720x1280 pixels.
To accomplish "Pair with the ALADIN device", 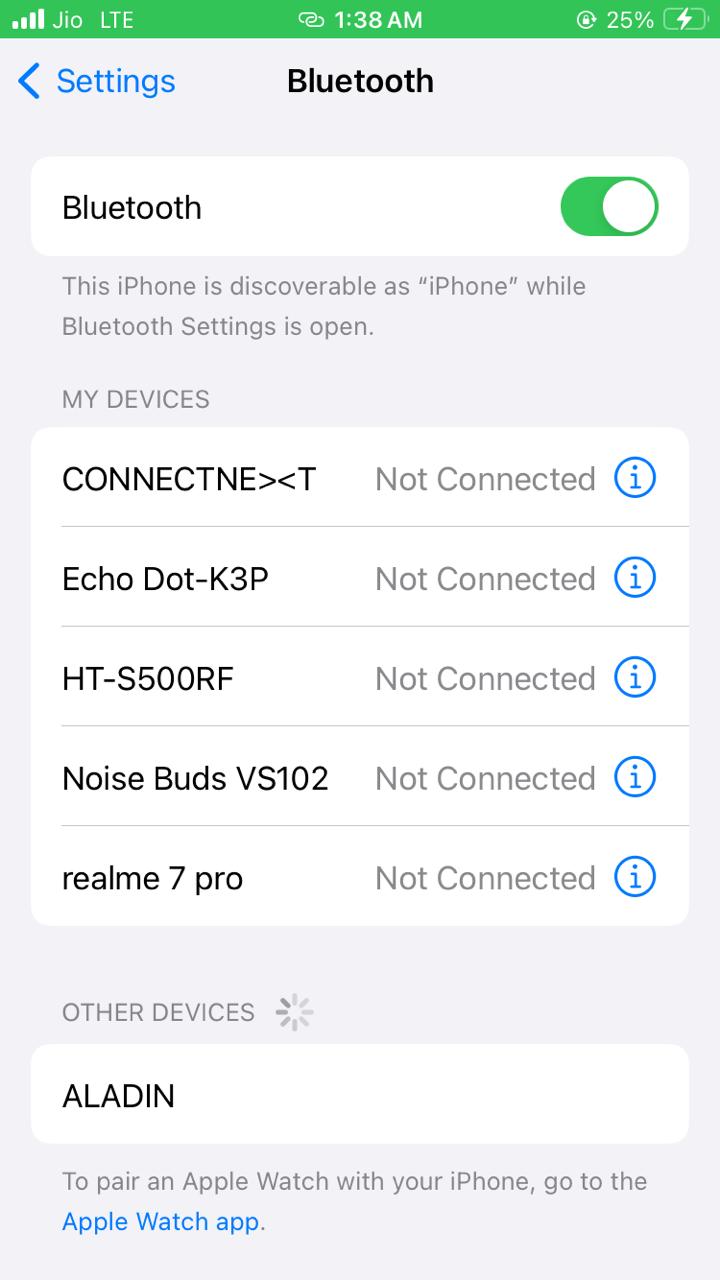I will coord(119,1096).
